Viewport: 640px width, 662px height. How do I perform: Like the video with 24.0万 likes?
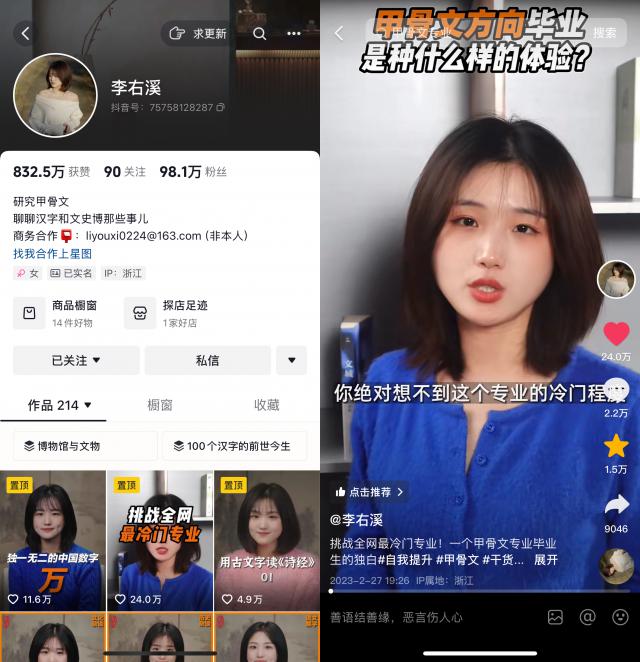point(616,335)
